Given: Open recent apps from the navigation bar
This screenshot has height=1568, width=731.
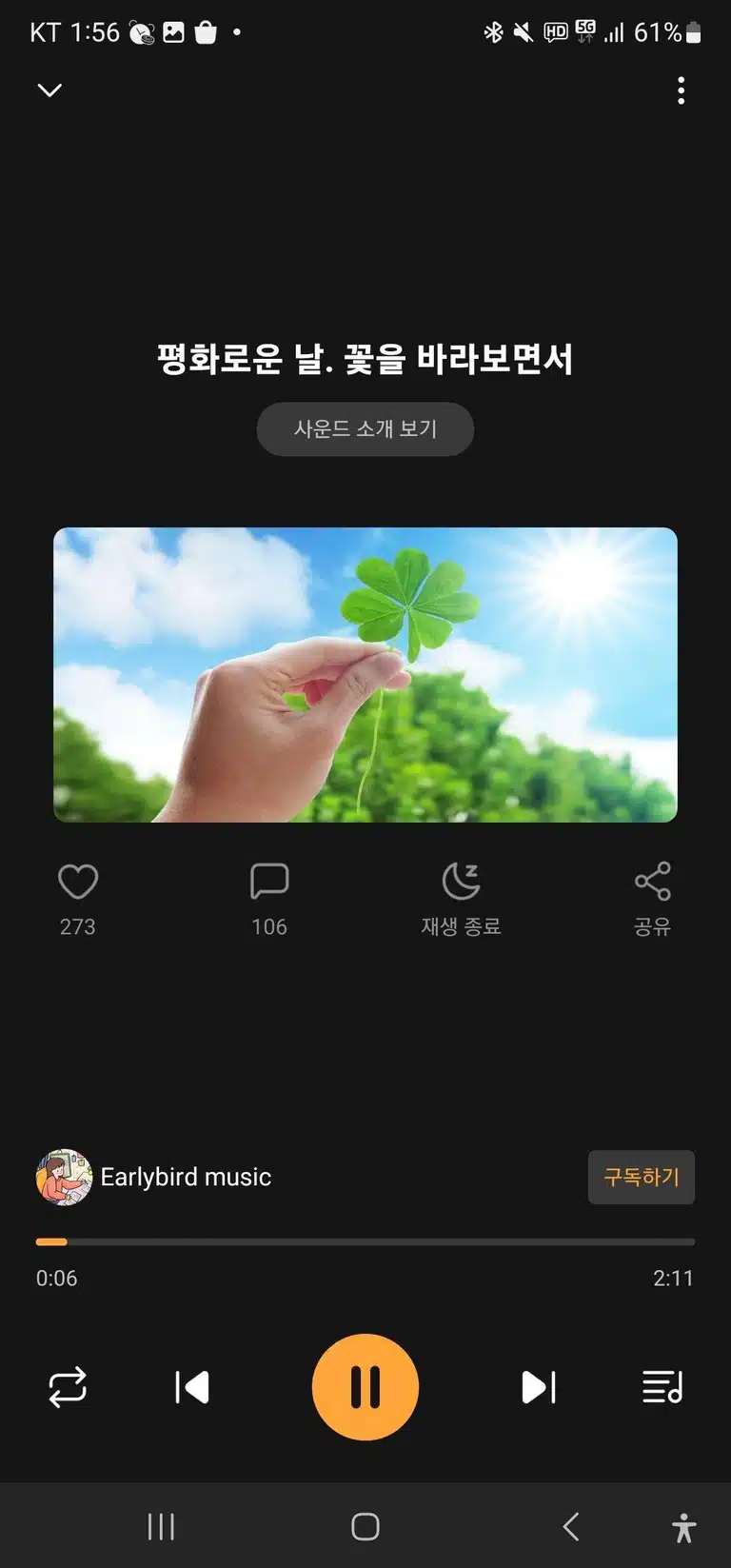Looking at the screenshot, I should pyautogui.click(x=161, y=1526).
